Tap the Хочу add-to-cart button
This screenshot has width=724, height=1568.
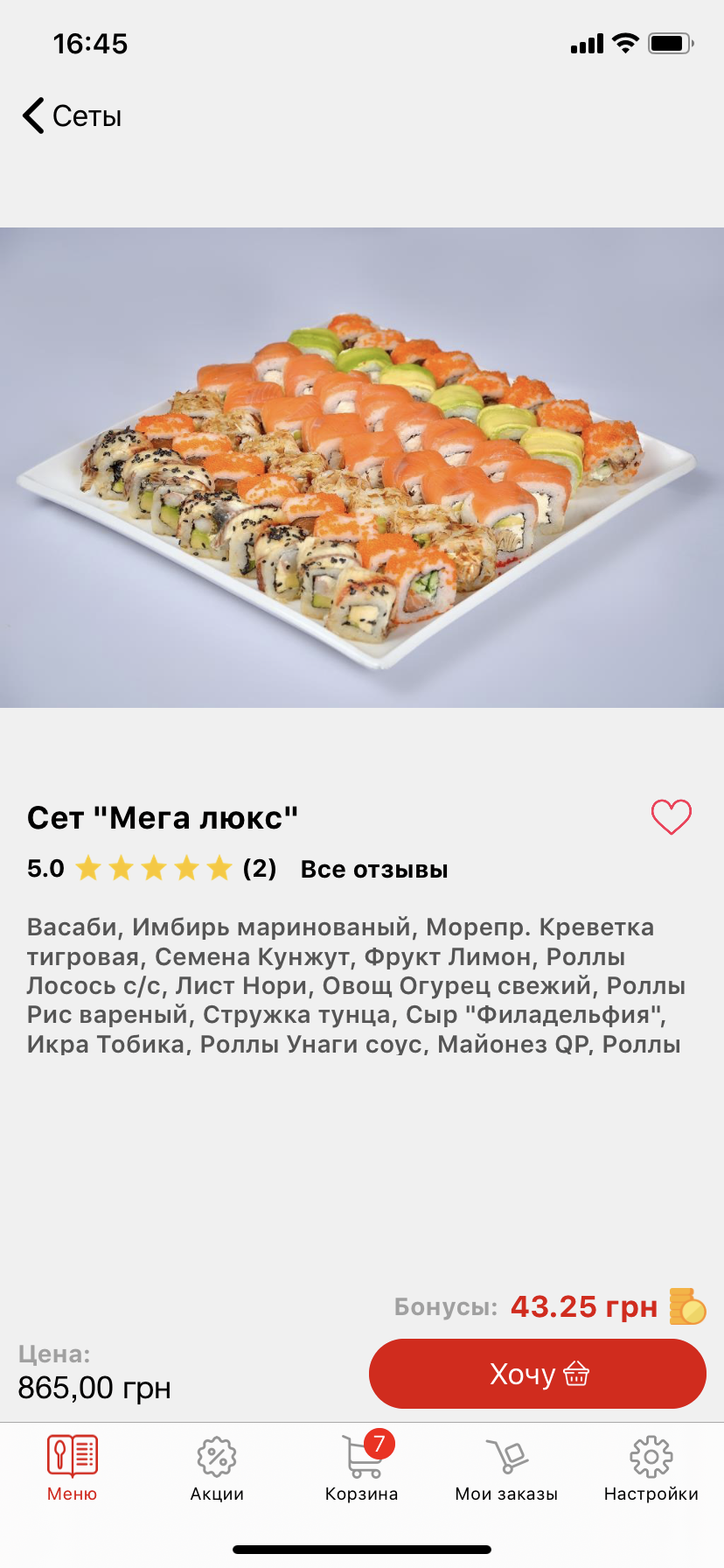click(x=537, y=1374)
